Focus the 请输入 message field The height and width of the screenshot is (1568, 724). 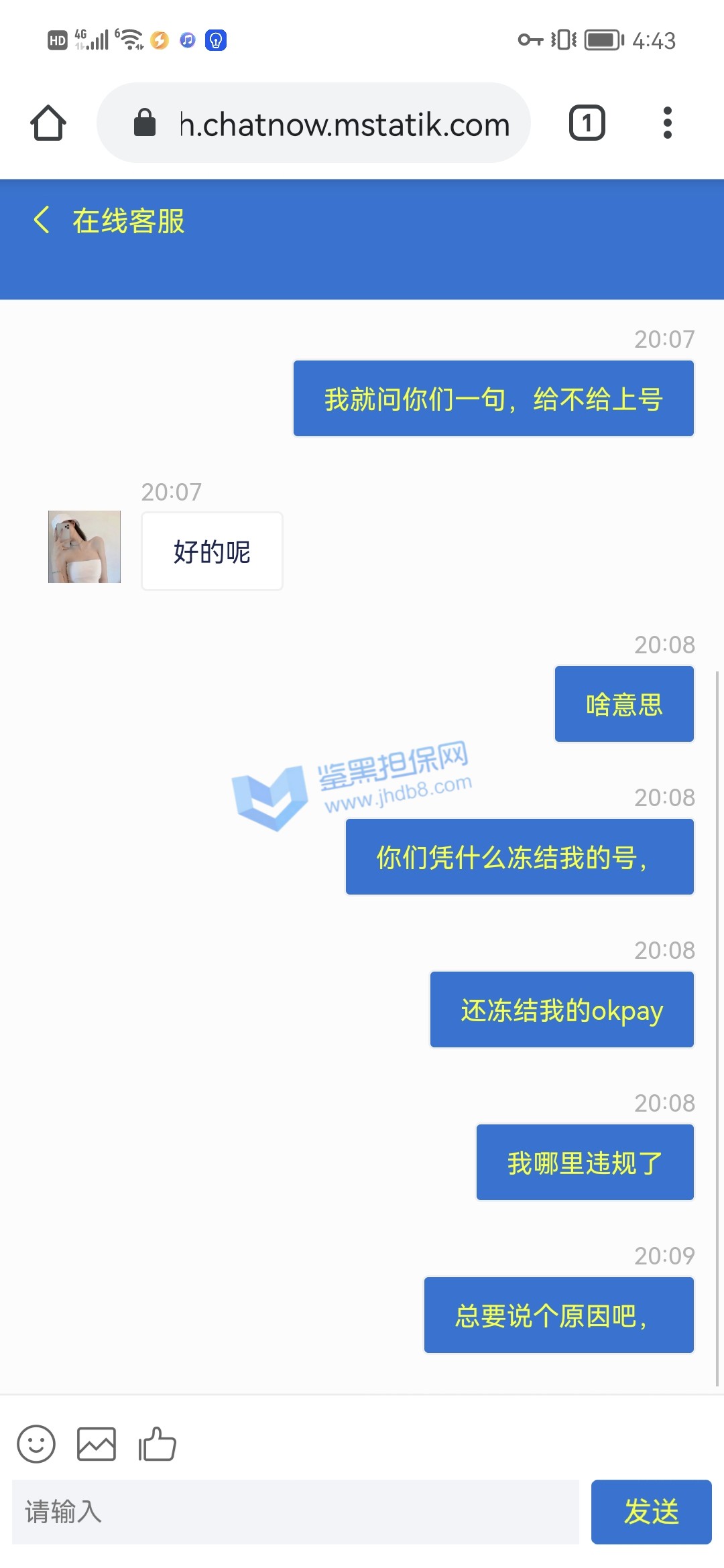pos(295,1512)
